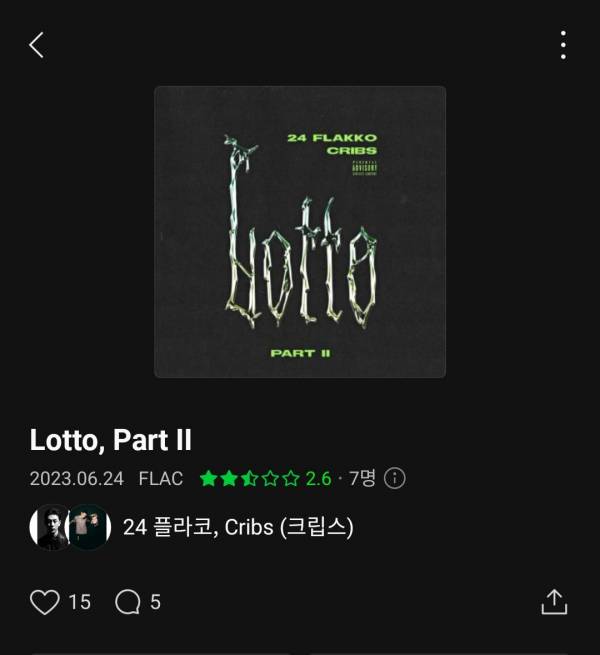Screen dimensions: 600x655
Task: Open the comments for this album
Action: pos(128,601)
